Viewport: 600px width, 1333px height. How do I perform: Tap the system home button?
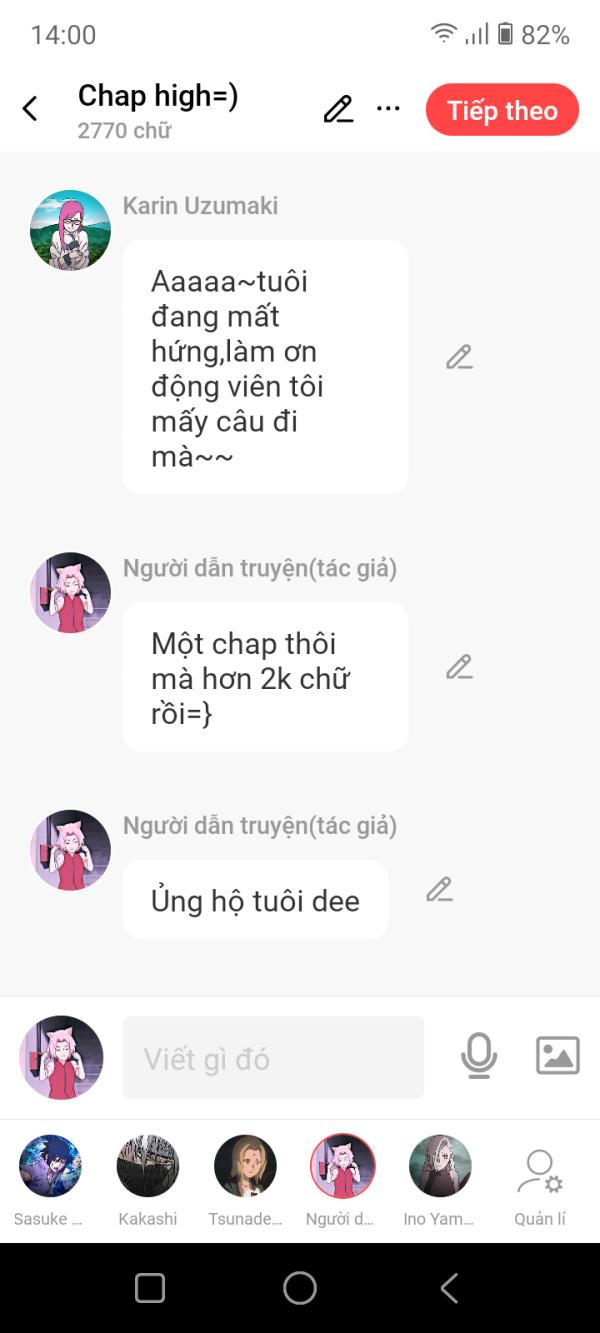pyautogui.click(x=300, y=1288)
